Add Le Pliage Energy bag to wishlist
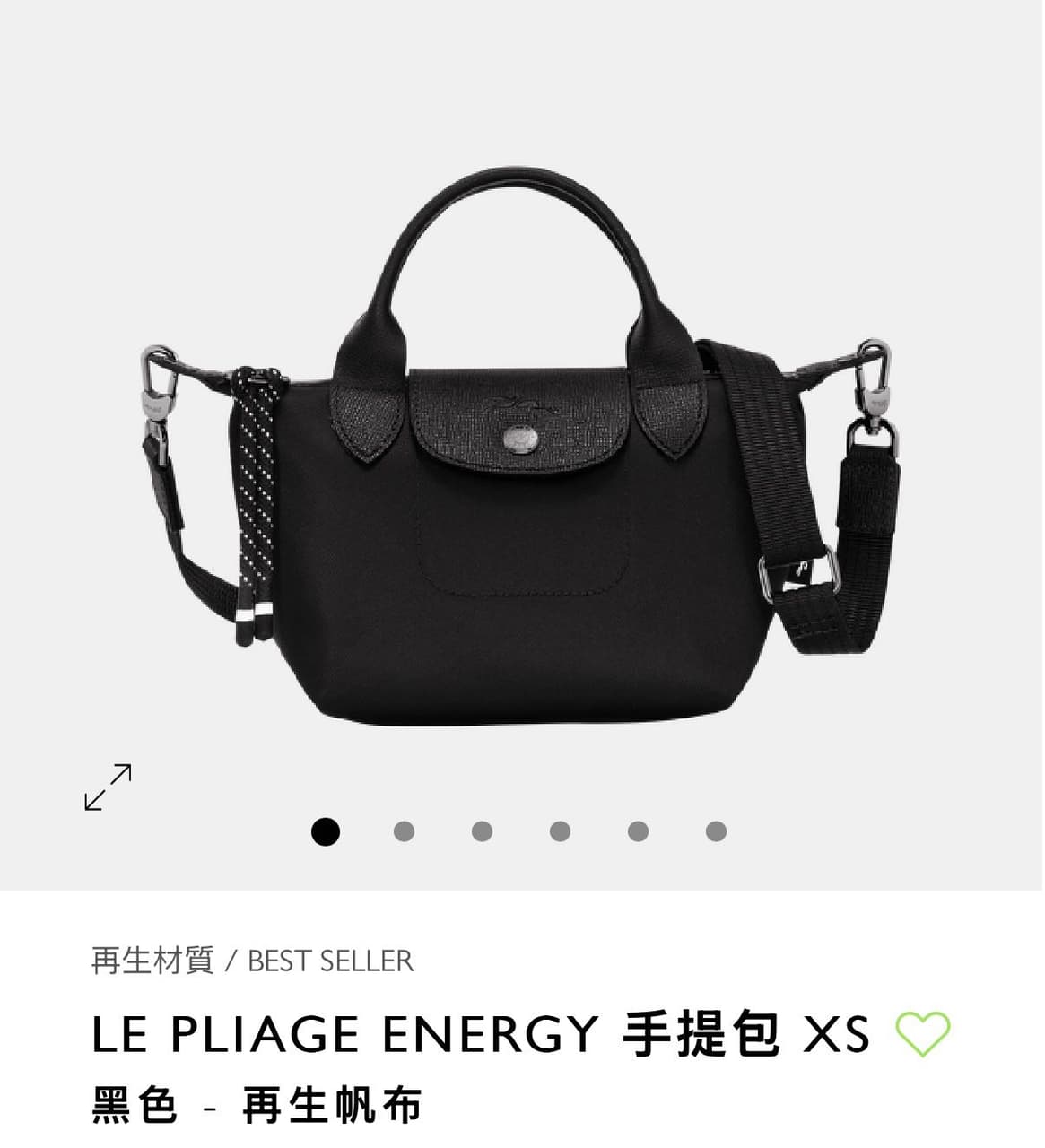Screen dimensions: 1045x1148 (923, 1033)
